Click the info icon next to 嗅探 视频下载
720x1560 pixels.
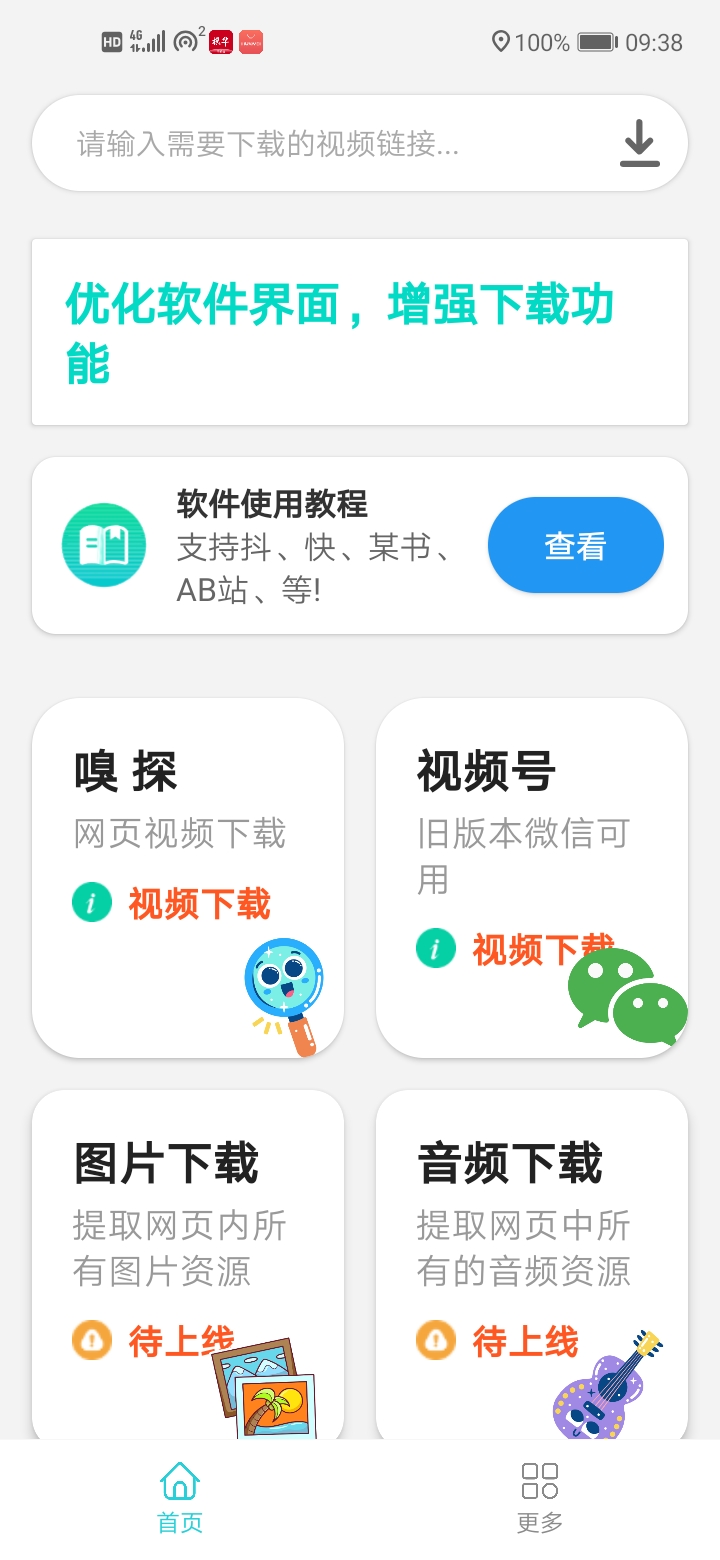click(x=91, y=902)
